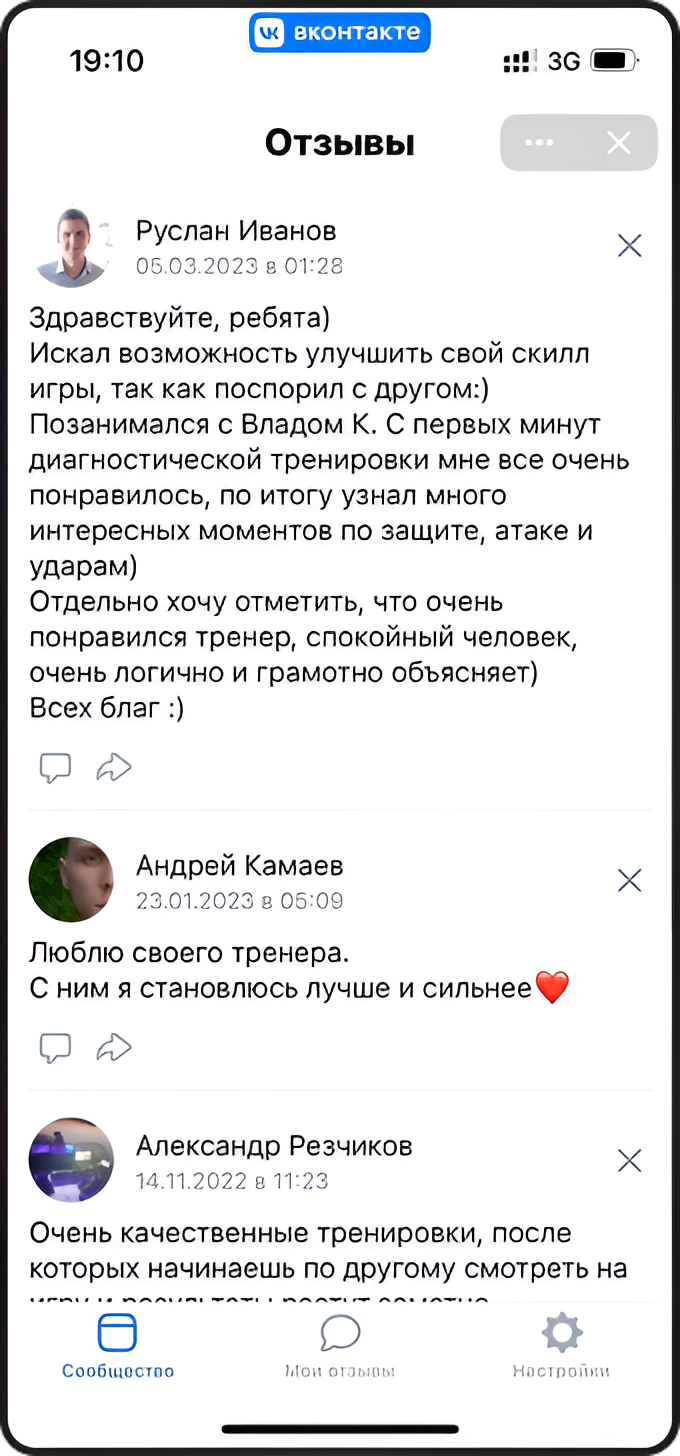Close the Отзывы mini app
680x1456 pixels.
point(619,143)
